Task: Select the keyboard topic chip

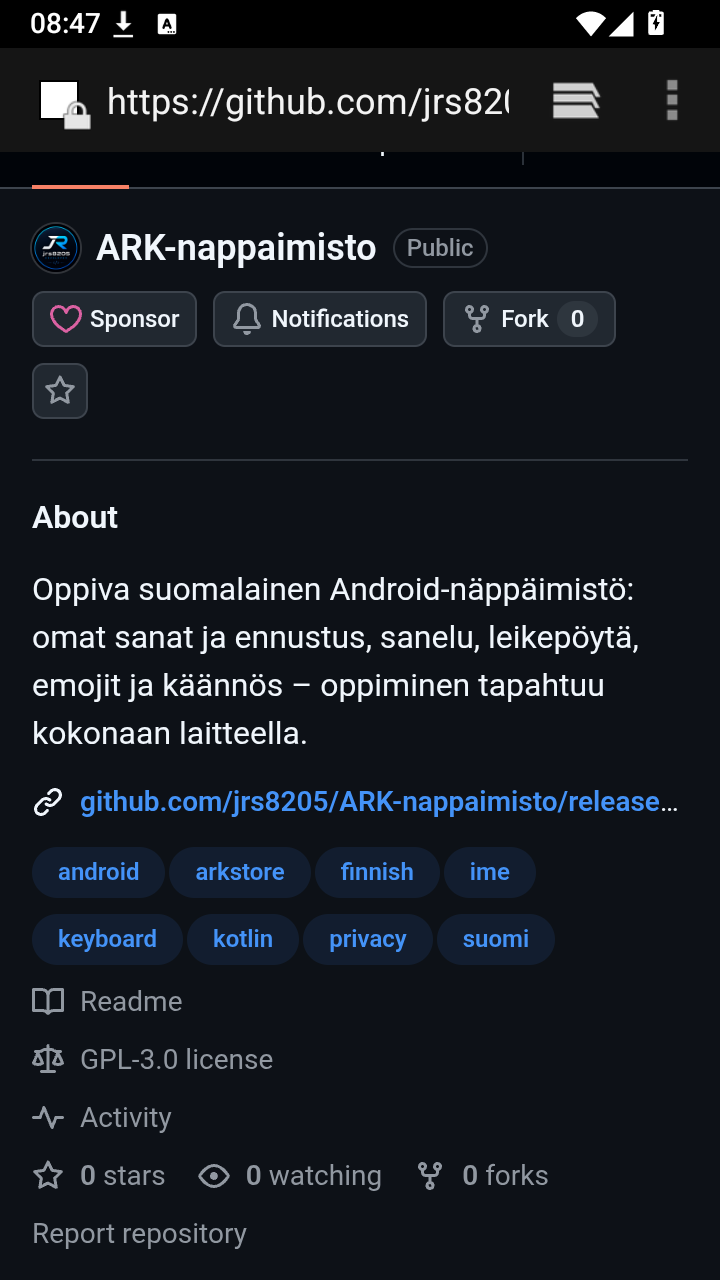Action: [x=107, y=939]
